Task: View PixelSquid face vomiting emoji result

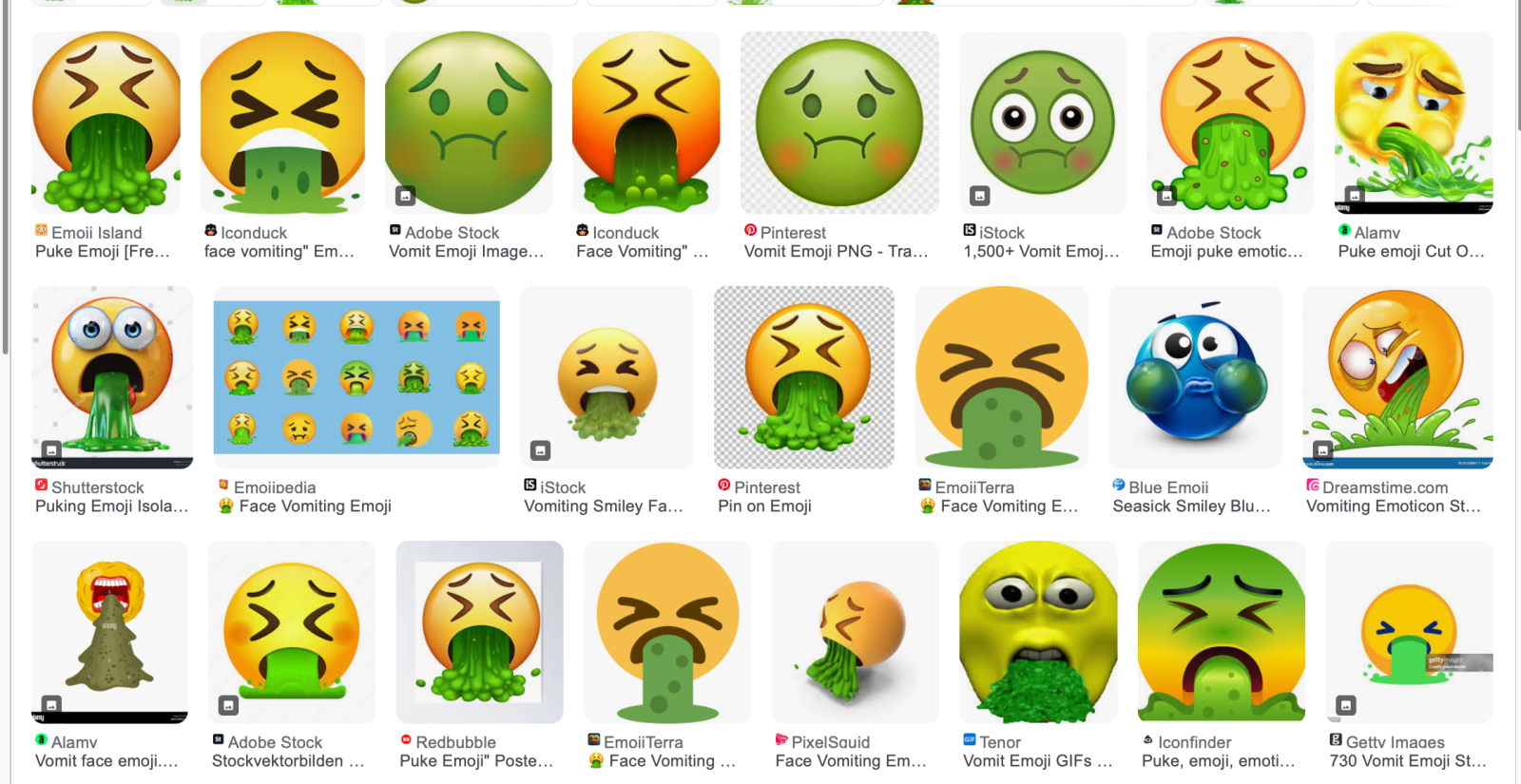Action: [855, 632]
